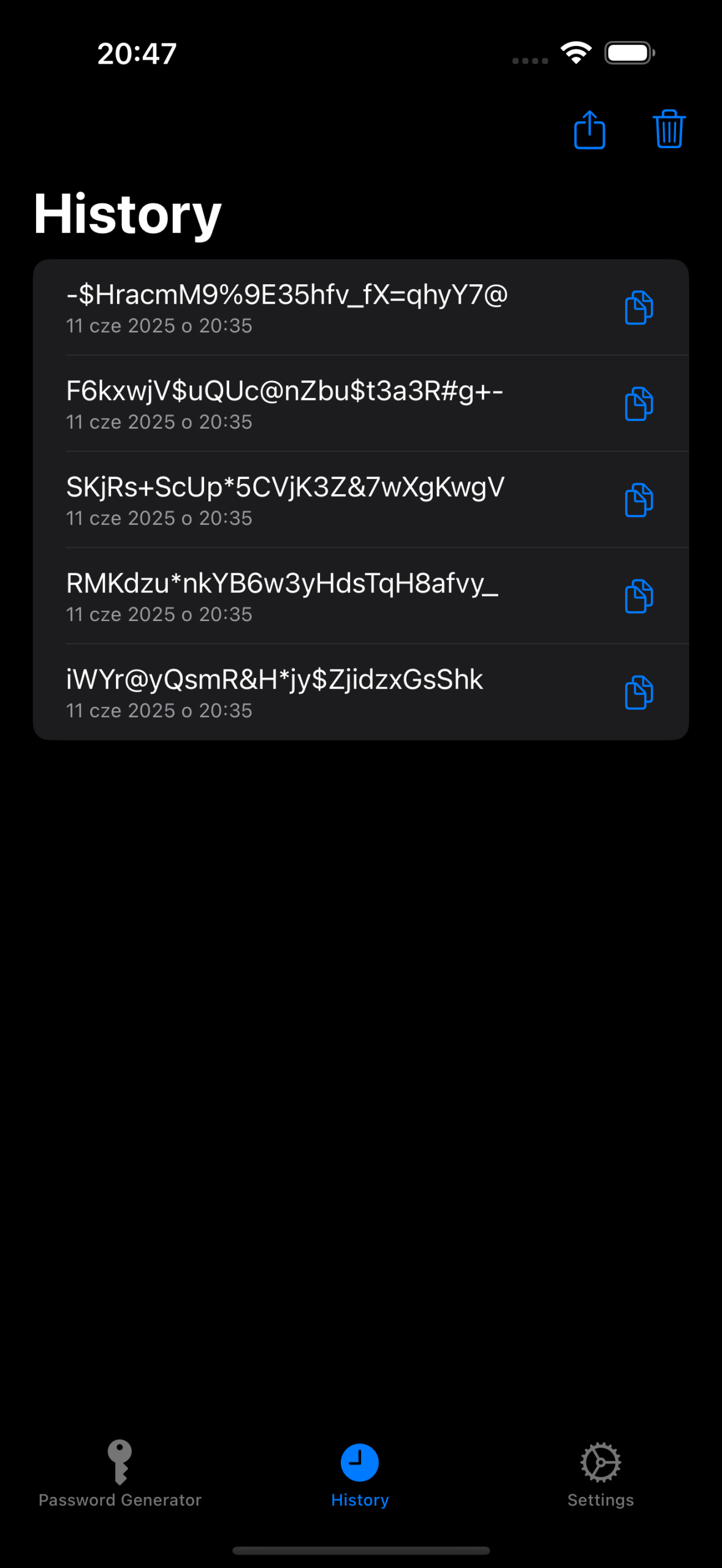Delete history with the trash icon
Screen dimensions: 722x1568
[669, 129]
